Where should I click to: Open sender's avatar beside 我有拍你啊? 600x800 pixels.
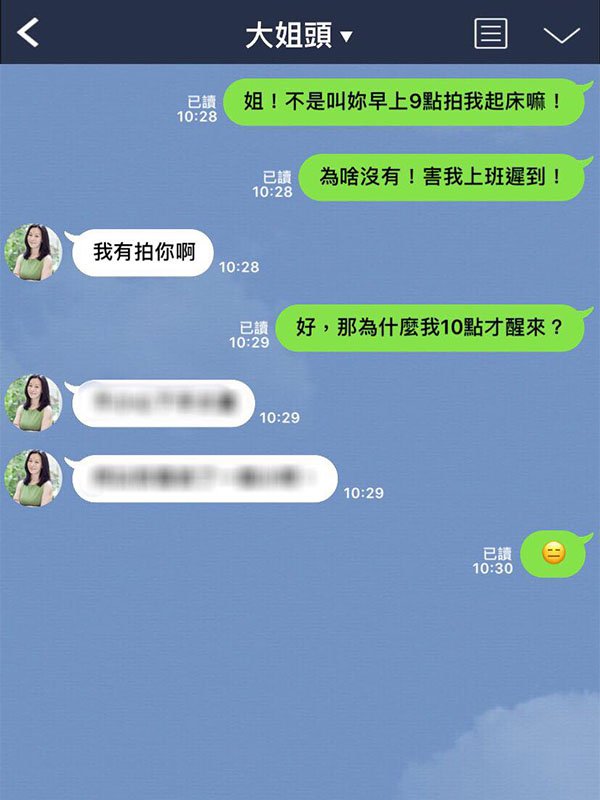(33, 252)
